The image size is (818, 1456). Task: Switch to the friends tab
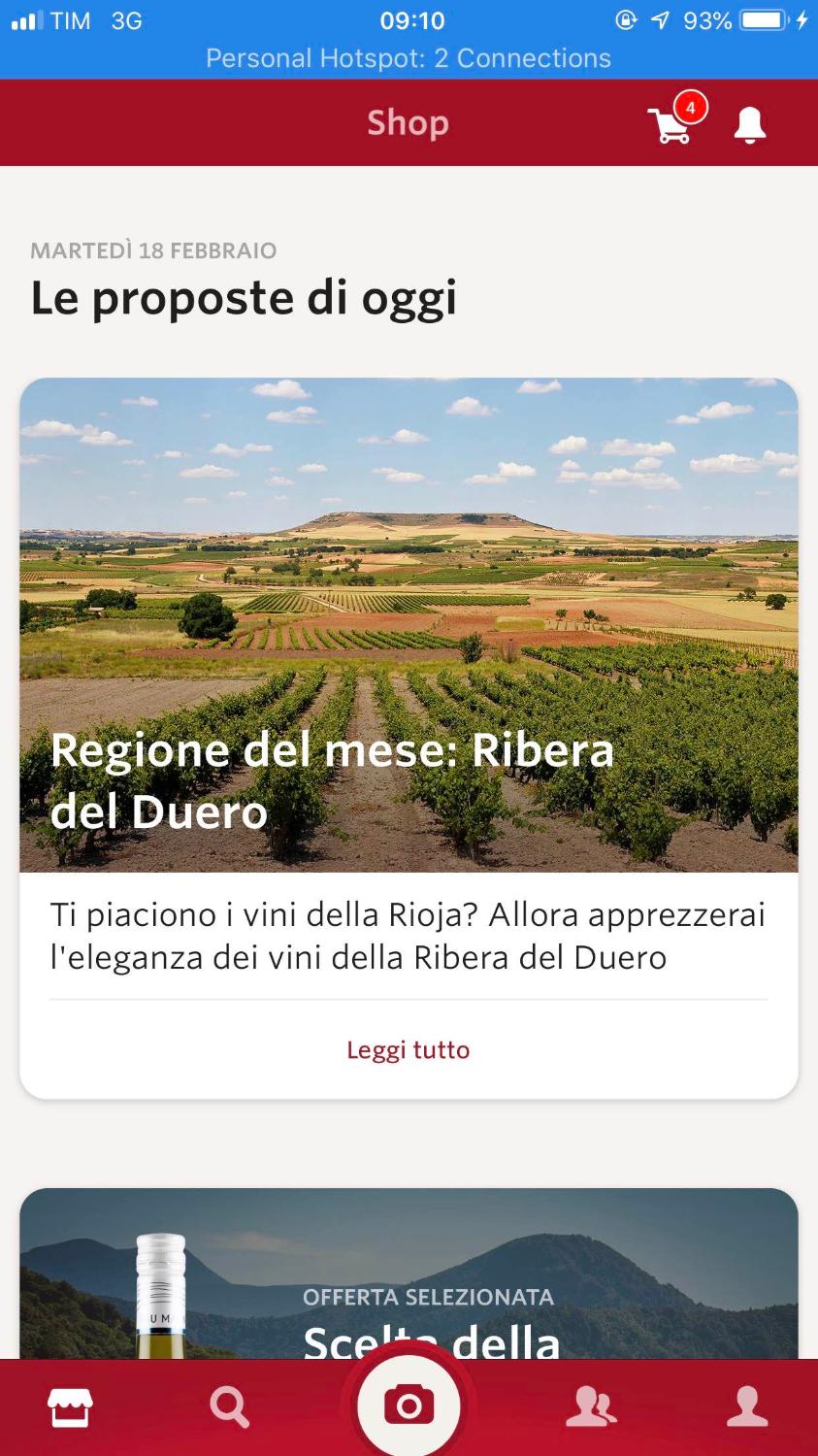(590, 1406)
